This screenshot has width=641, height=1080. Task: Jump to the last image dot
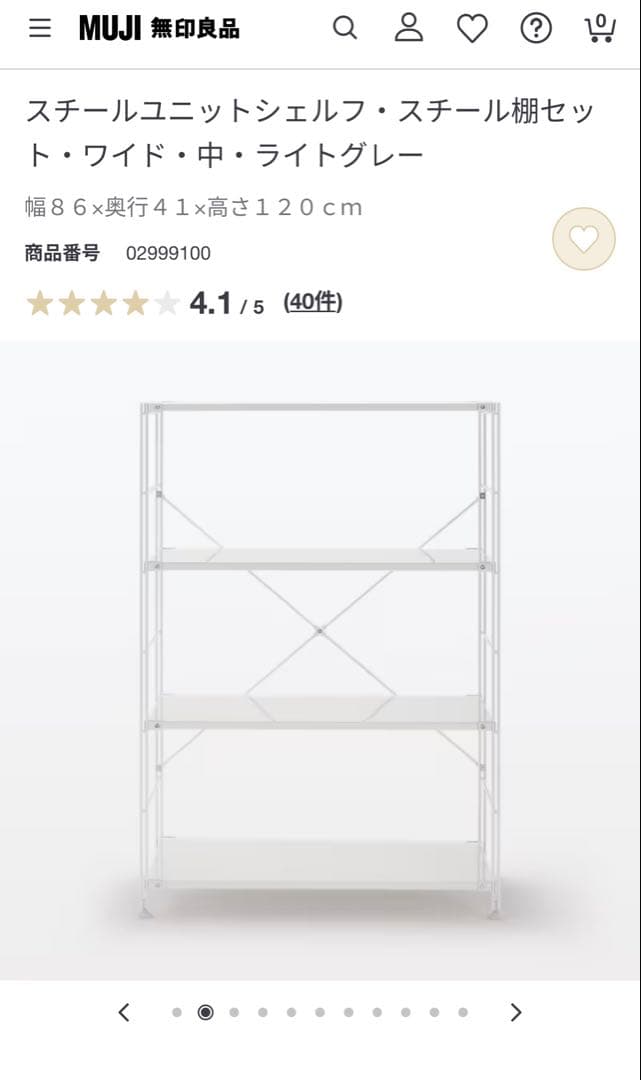pyautogui.click(x=463, y=1012)
